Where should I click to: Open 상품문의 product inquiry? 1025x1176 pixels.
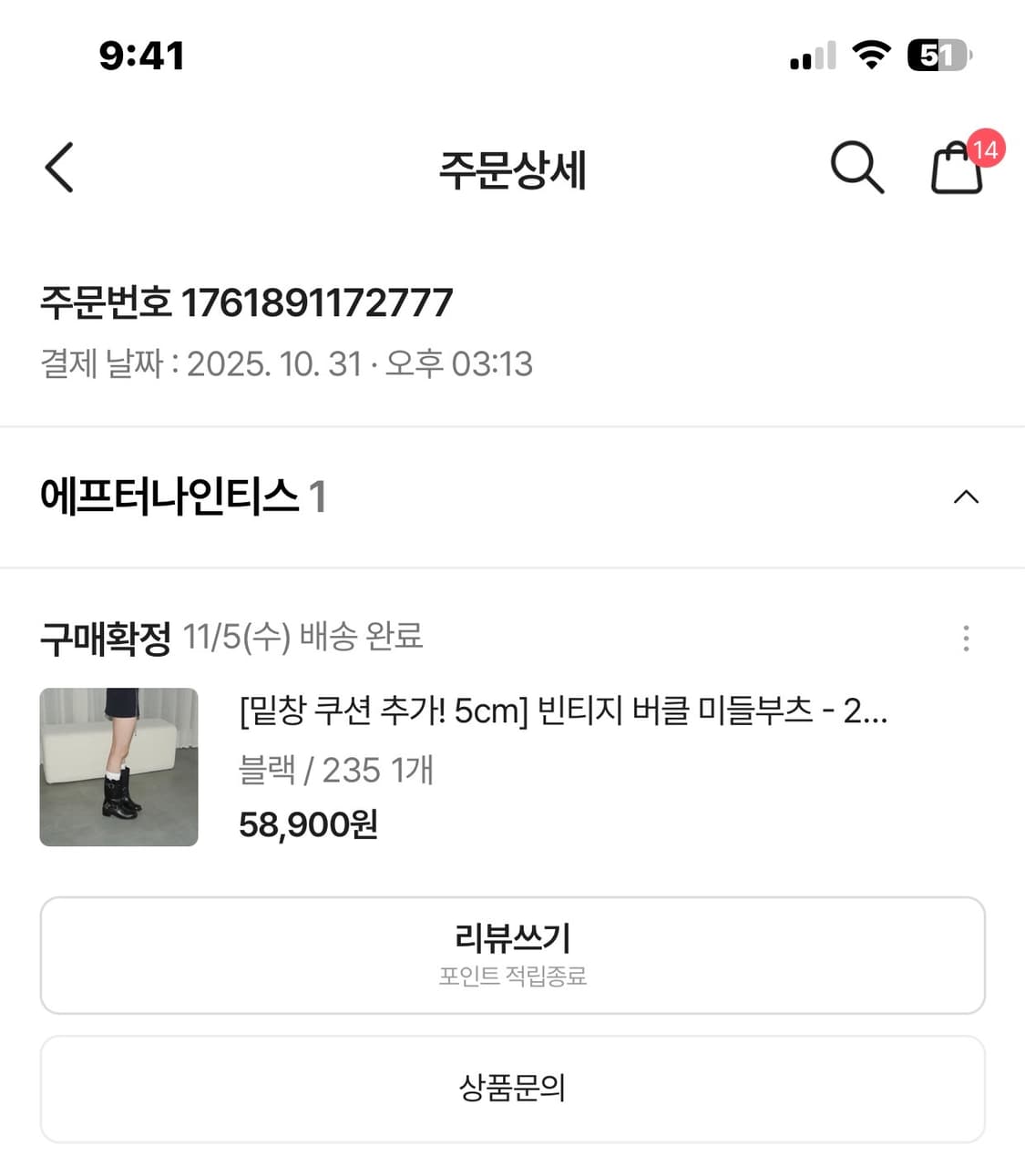[512, 1089]
